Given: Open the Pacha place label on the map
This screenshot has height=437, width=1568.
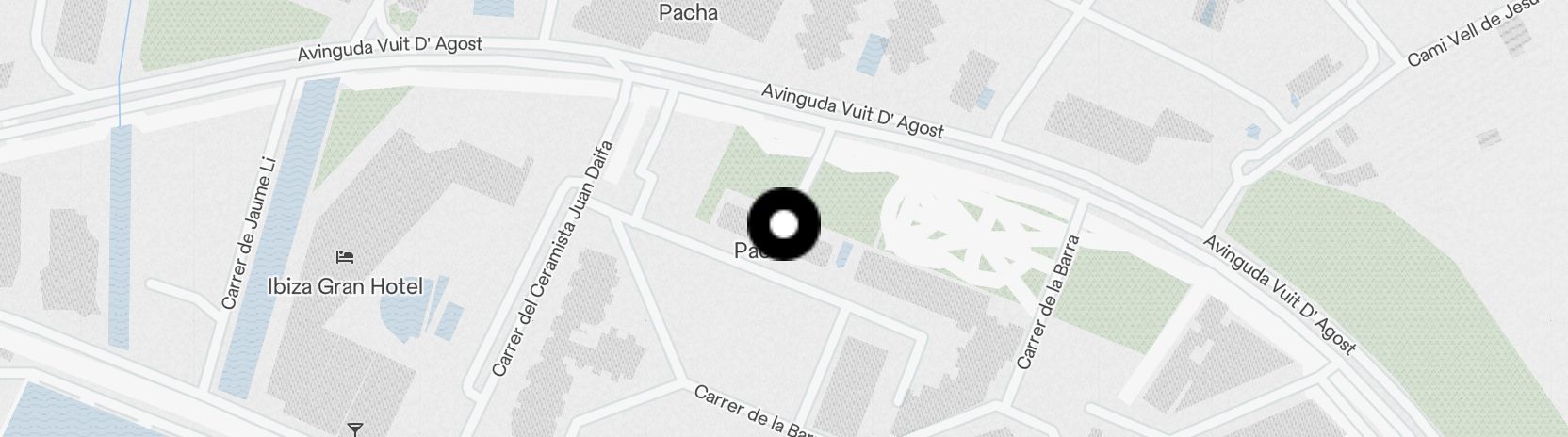Looking at the screenshot, I should tap(688, 13).
